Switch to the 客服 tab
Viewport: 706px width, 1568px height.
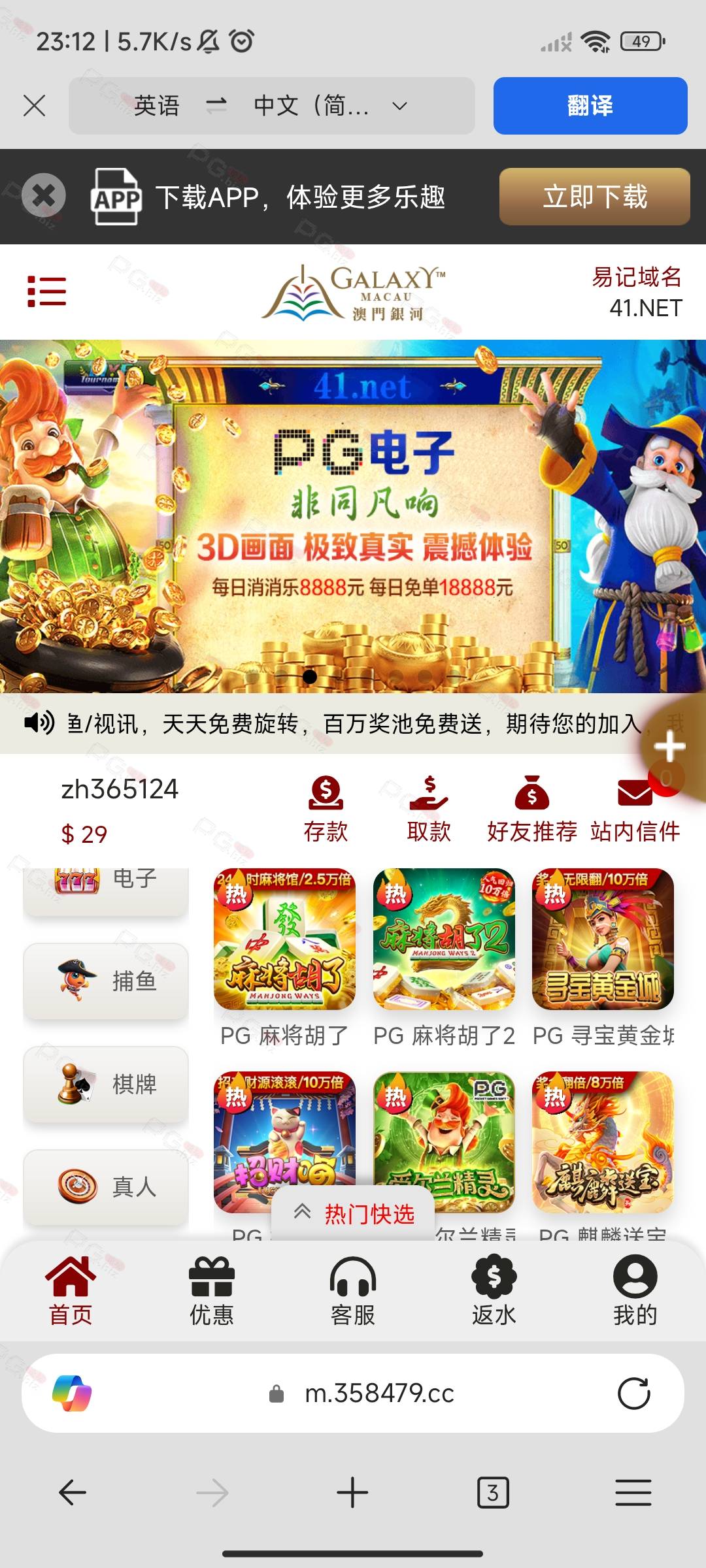pyautogui.click(x=353, y=1291)
